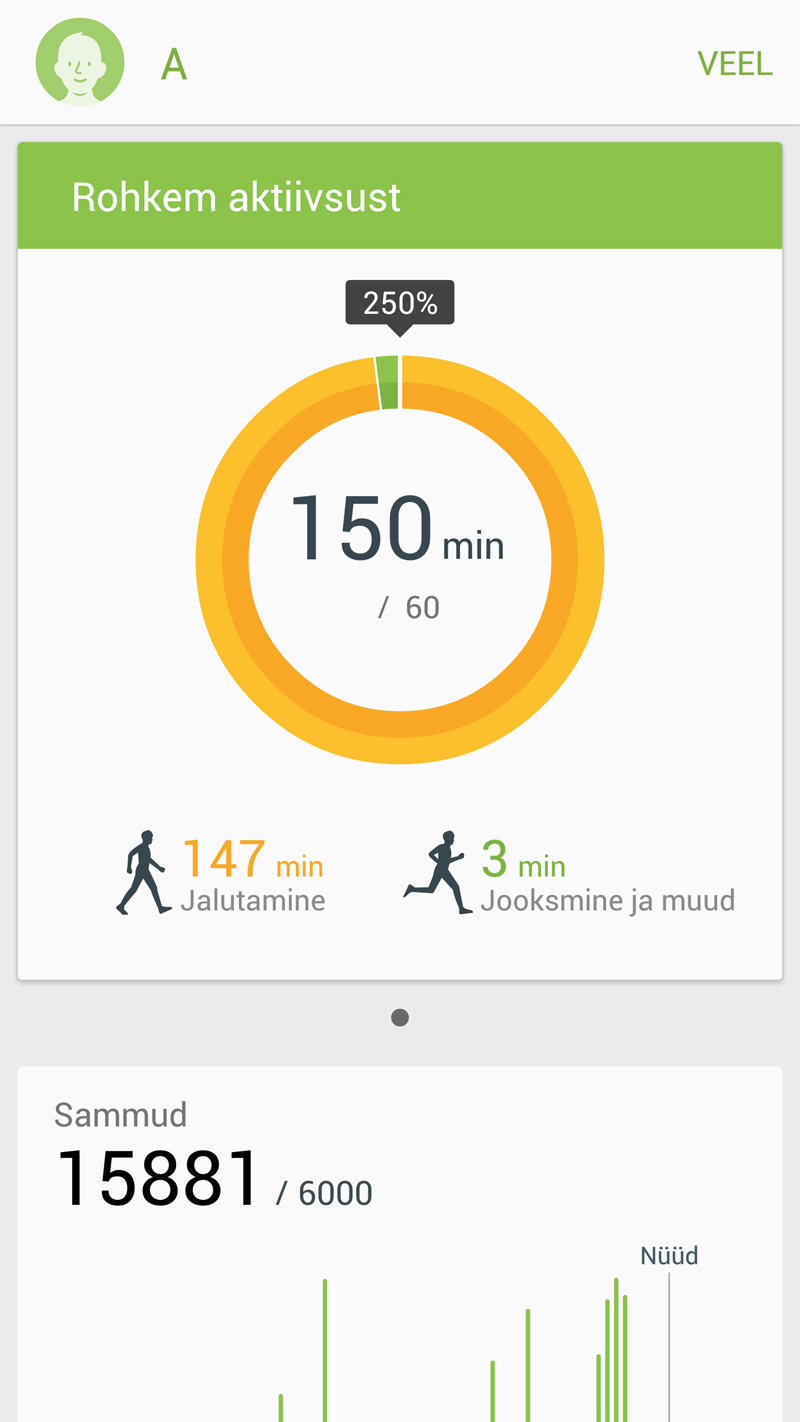Open the Sammud steps card
The image size is (800, 1422).
400,1244
